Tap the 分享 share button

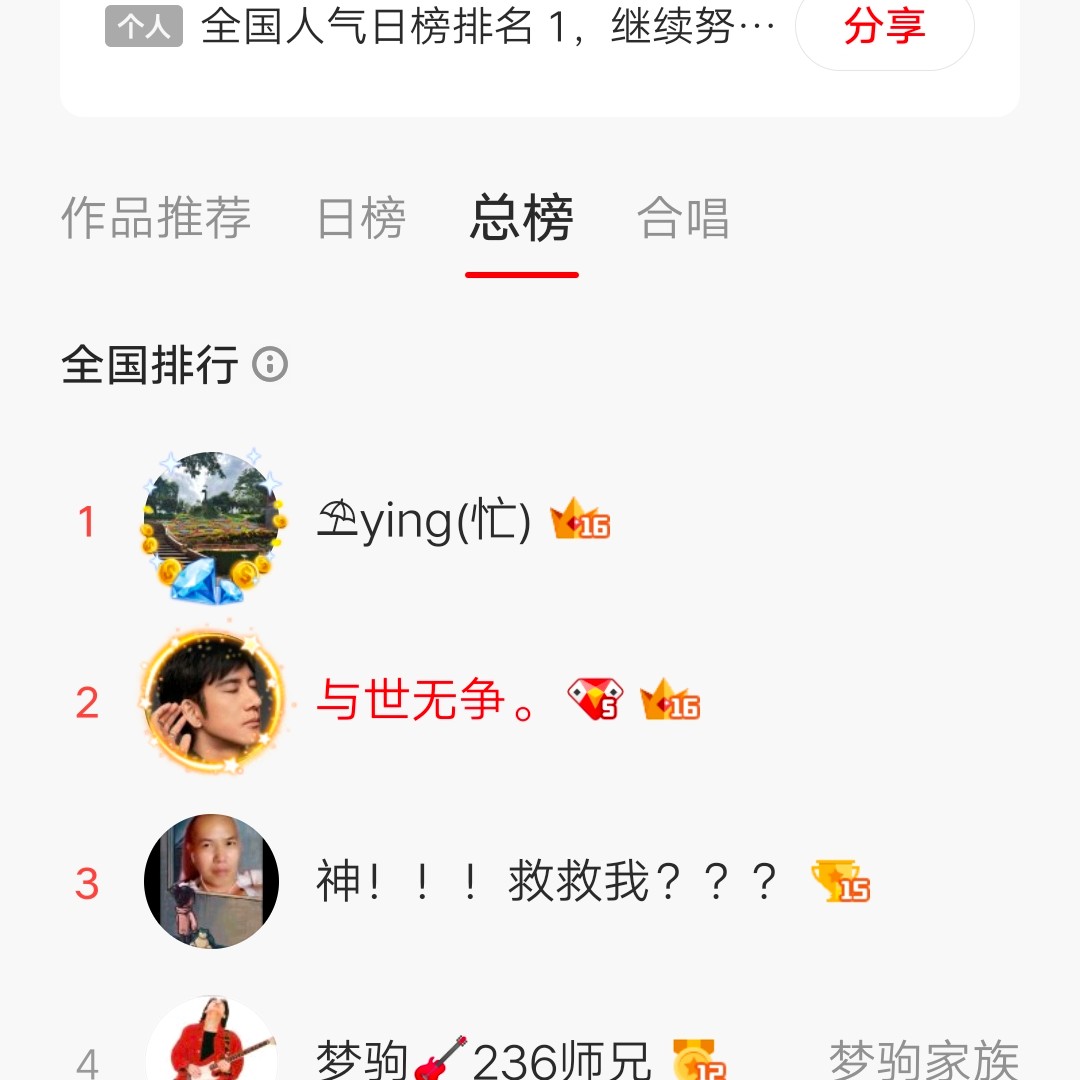(x=884, y=28)
